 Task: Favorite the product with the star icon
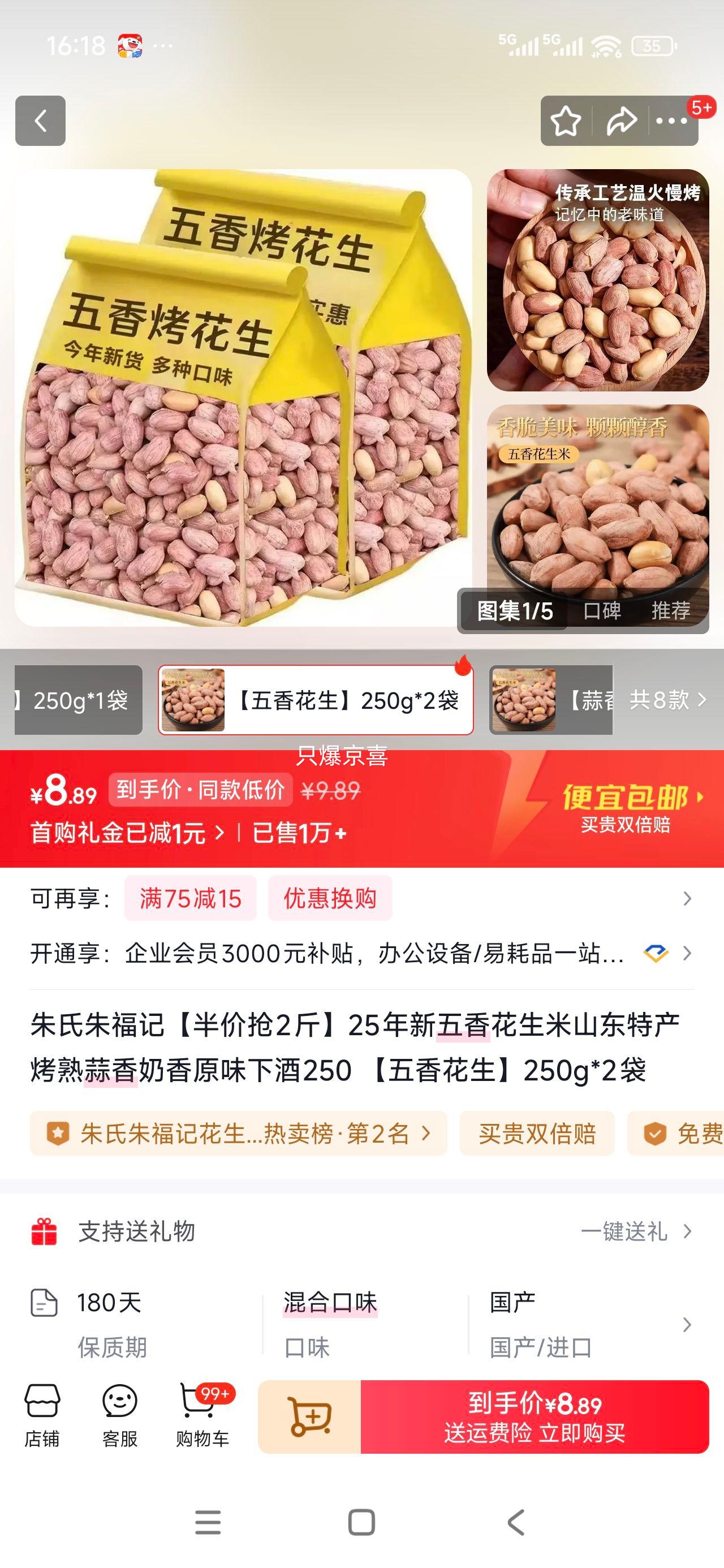click(566, 121)
